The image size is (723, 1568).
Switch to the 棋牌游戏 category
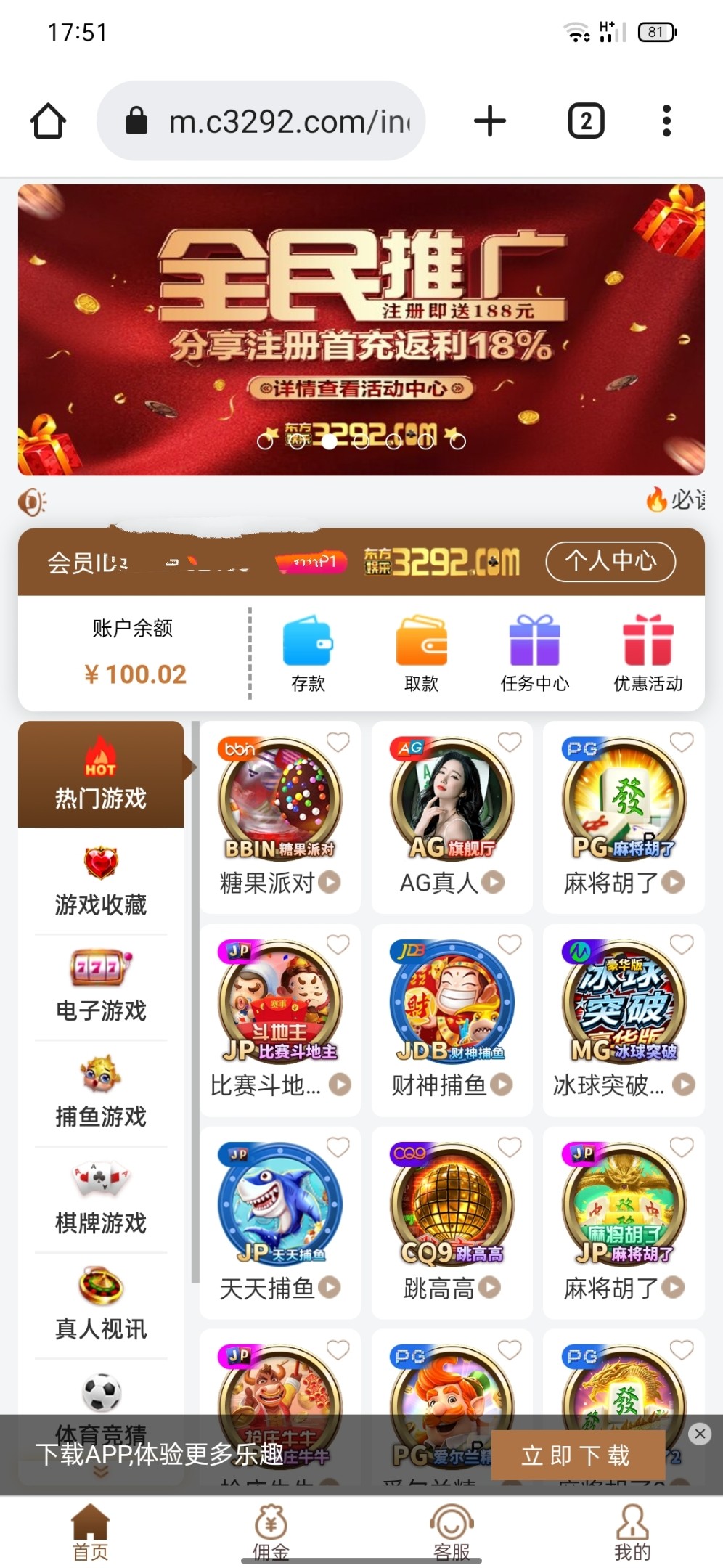[x=101, y=1199]
